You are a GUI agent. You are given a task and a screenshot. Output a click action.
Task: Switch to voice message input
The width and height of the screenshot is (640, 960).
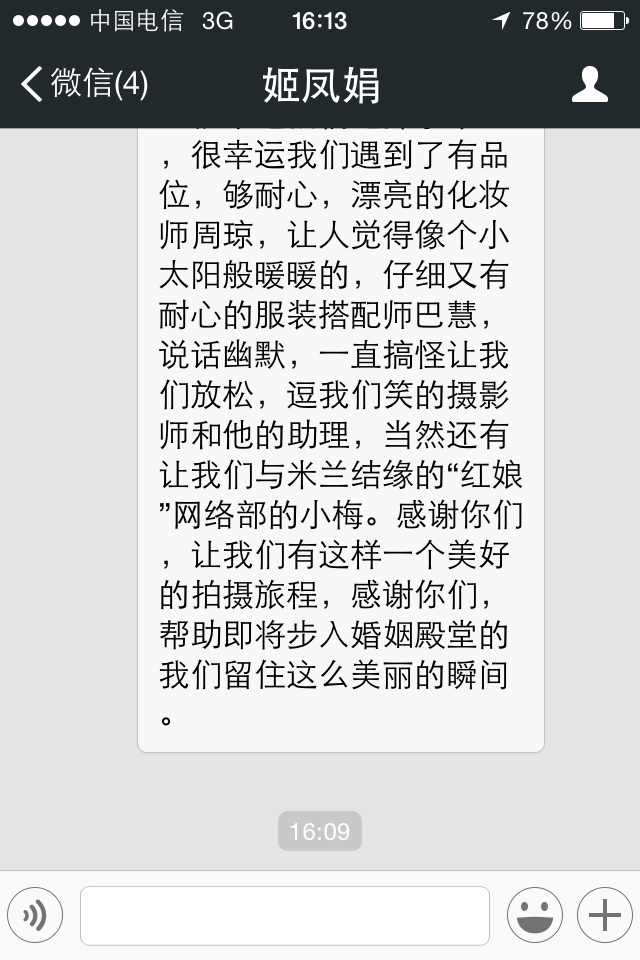pyautogui.click(x=35, y=915)
